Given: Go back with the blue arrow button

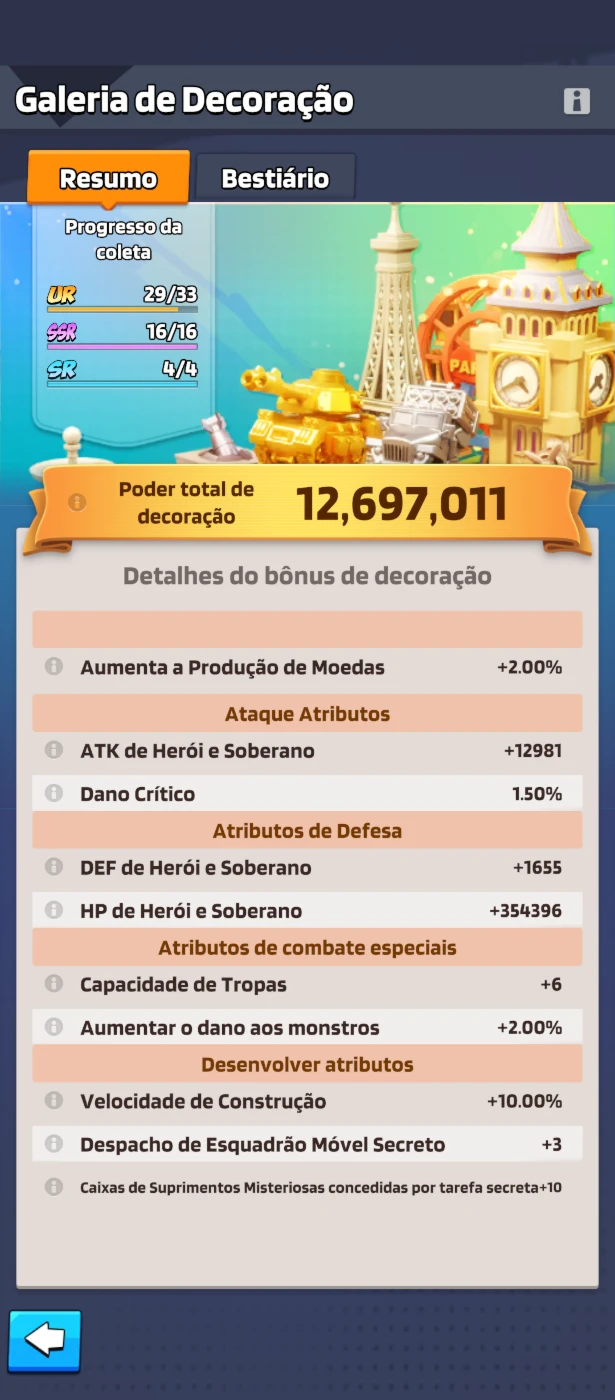Looking at the screenshot, I should pos(45,1340).
